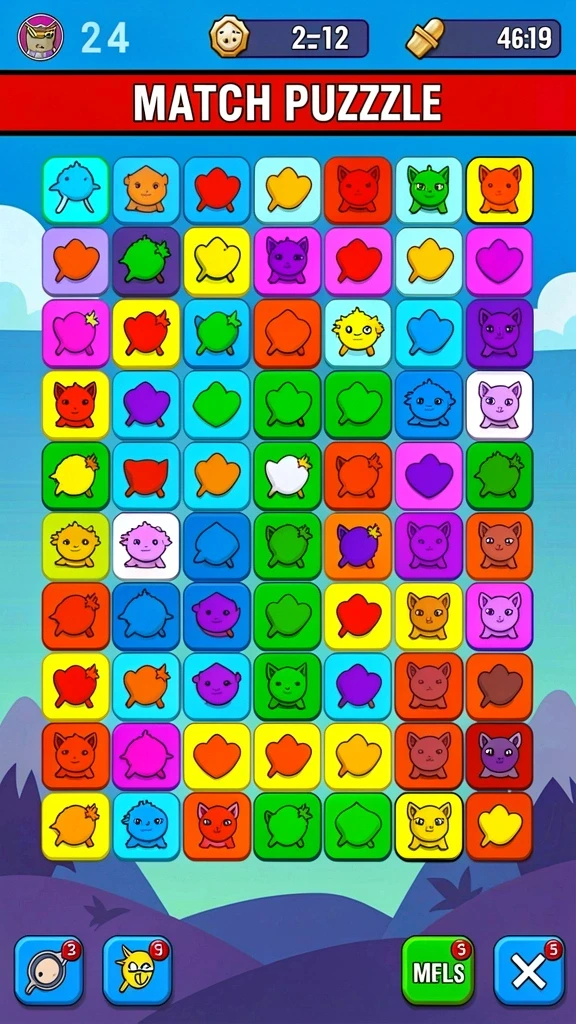Screen dimensions: 576x1024
Task: Tap the green cat on light blue tile
Action: 428,190
